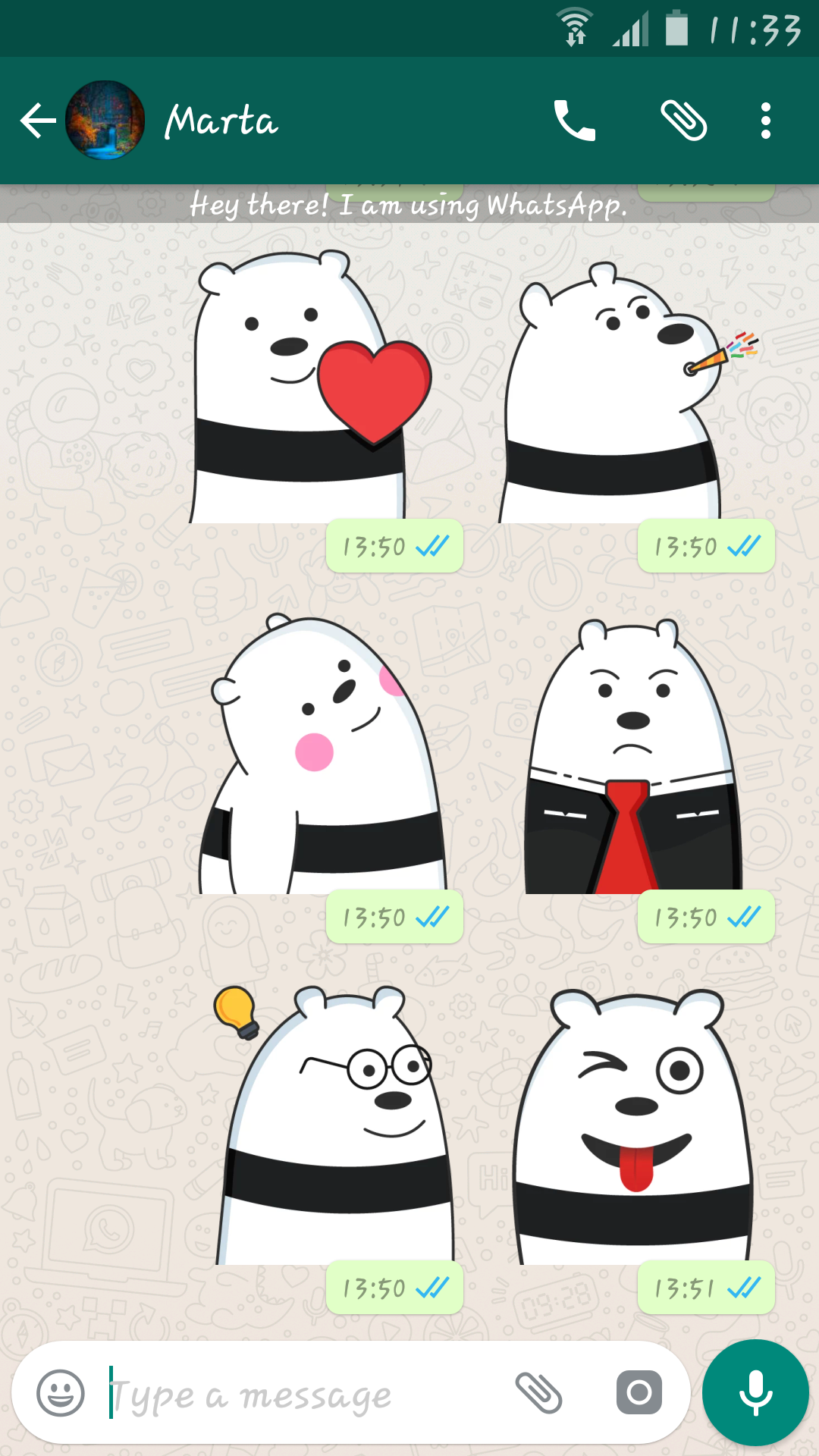Open Marta's profile picture
This screenshot has height=1456, width=819.
[x=105, y=121]
